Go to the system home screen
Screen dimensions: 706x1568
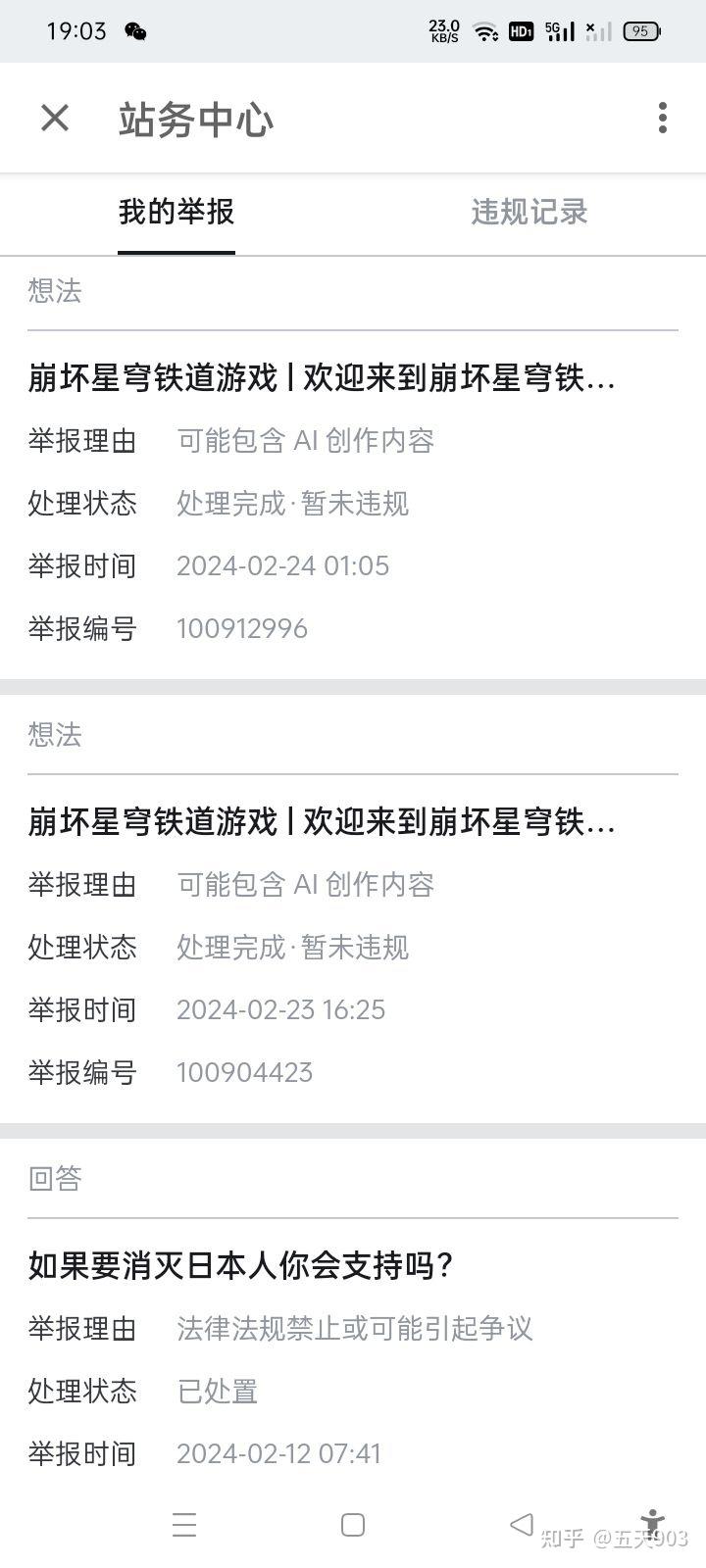click(x=353, y=1525)
